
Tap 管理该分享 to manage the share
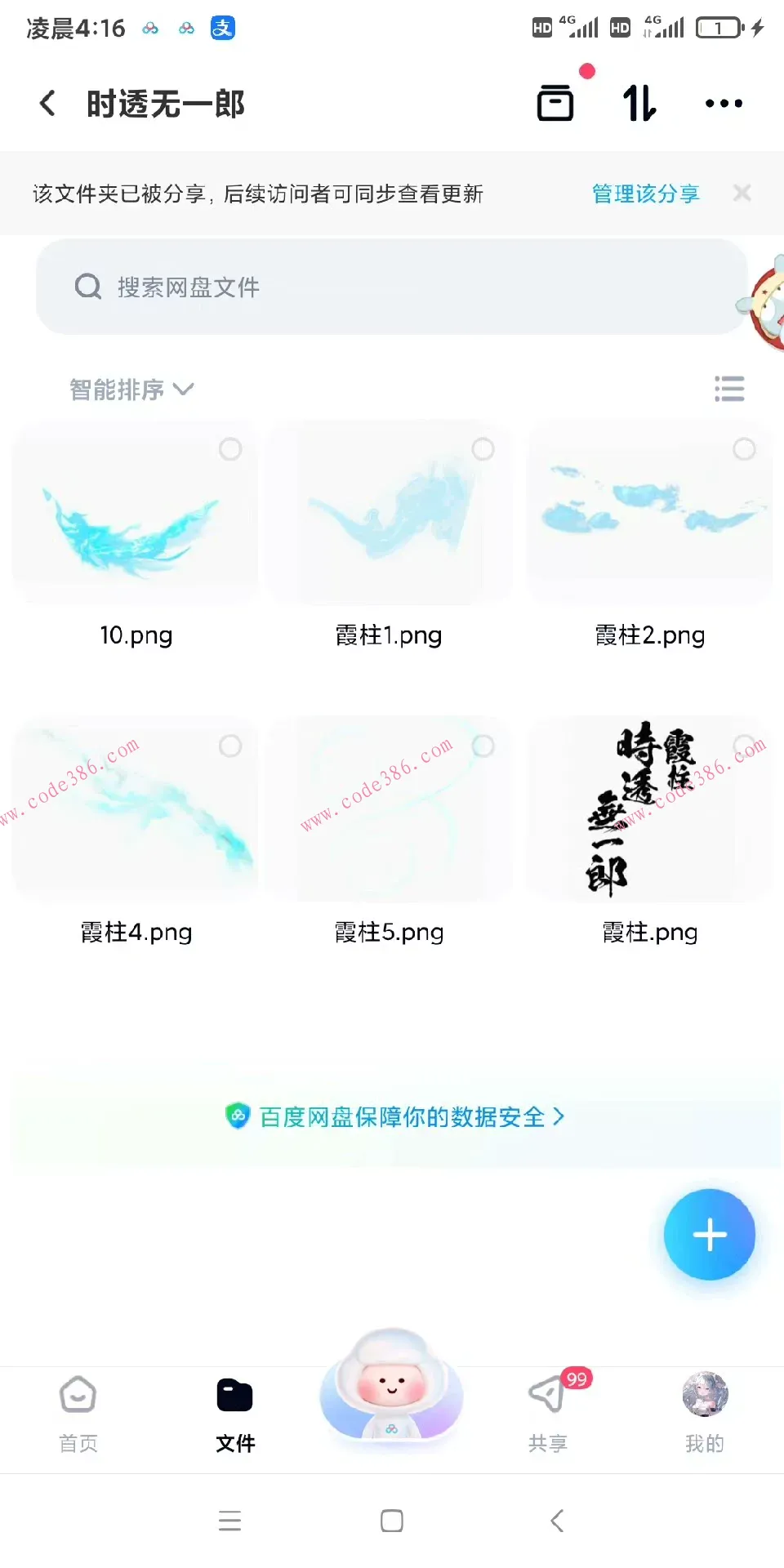(645, 194)
